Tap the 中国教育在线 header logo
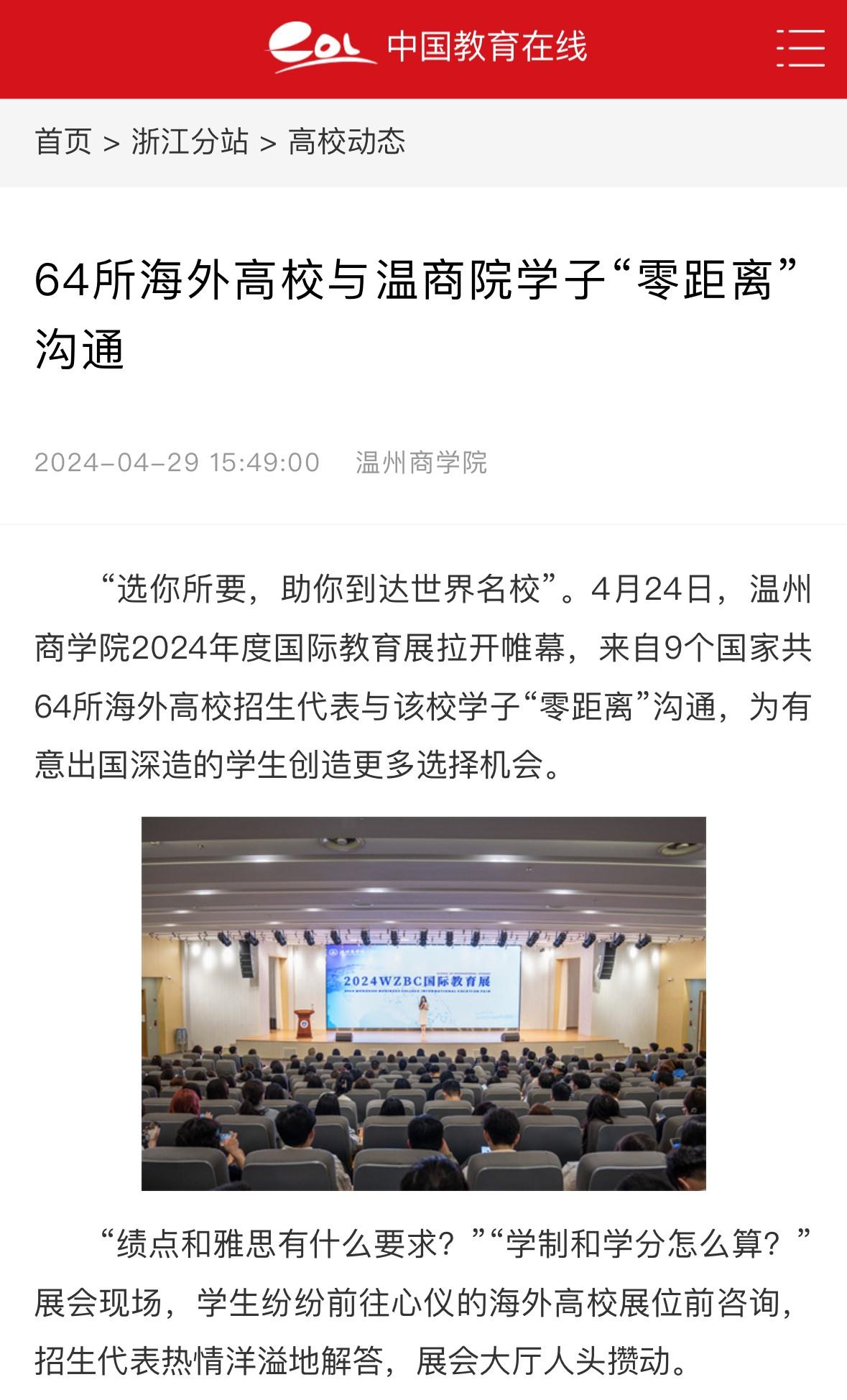 point(427,47)
